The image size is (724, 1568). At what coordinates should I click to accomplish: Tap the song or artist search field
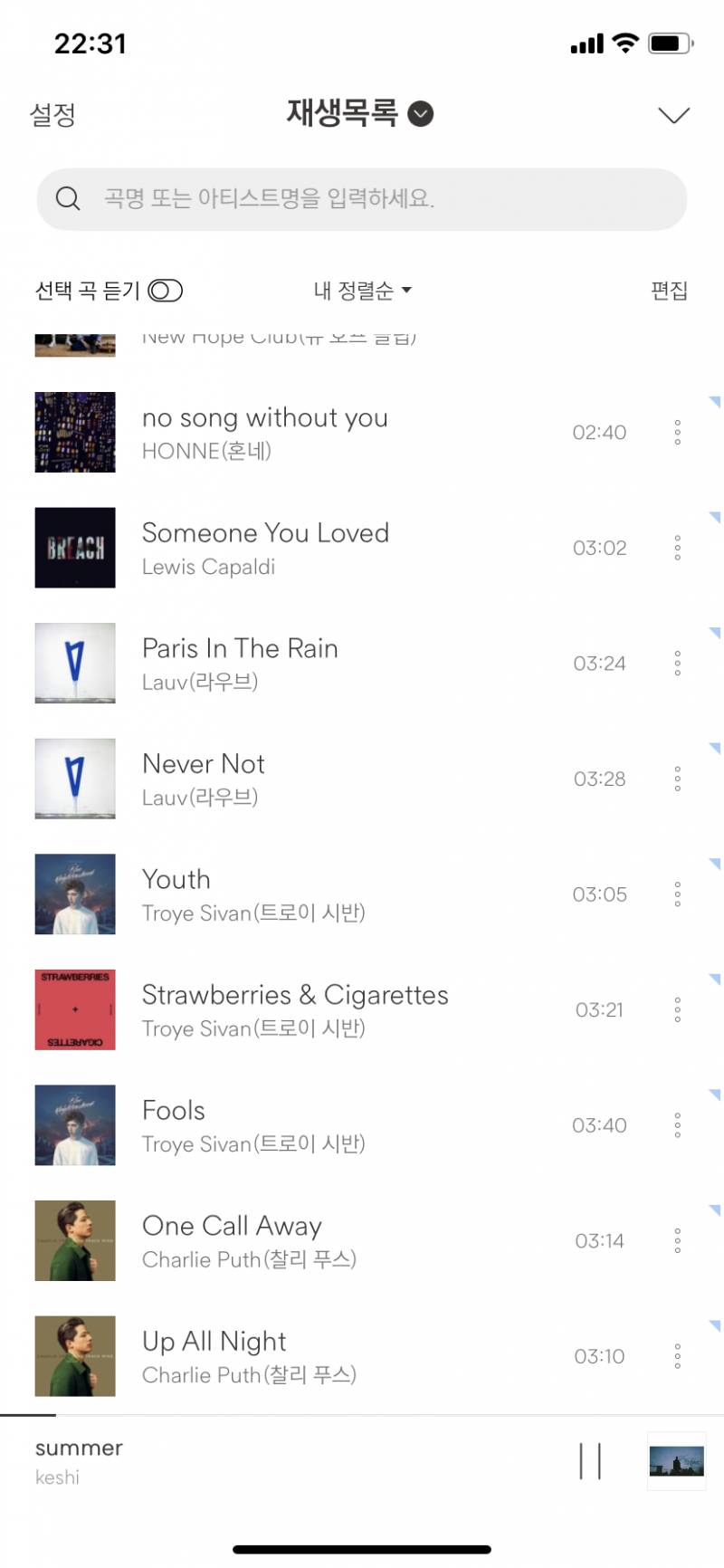pyautogui.click(x=362, y=199)
